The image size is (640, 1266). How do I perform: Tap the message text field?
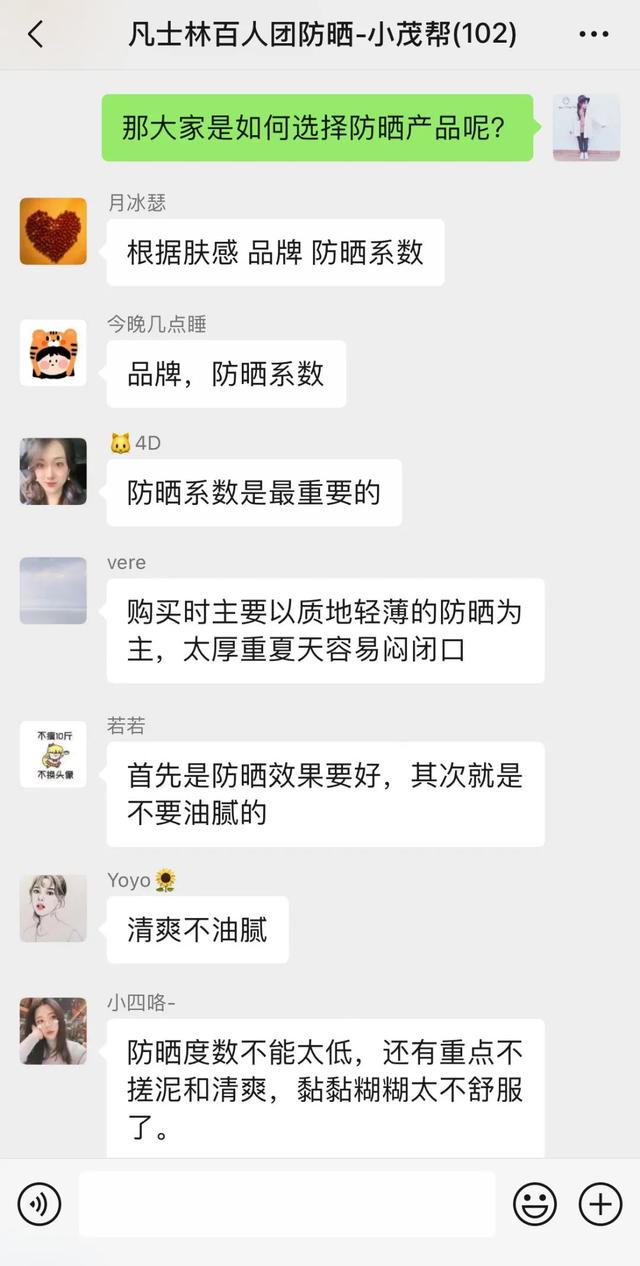(x=287, y=1204)
